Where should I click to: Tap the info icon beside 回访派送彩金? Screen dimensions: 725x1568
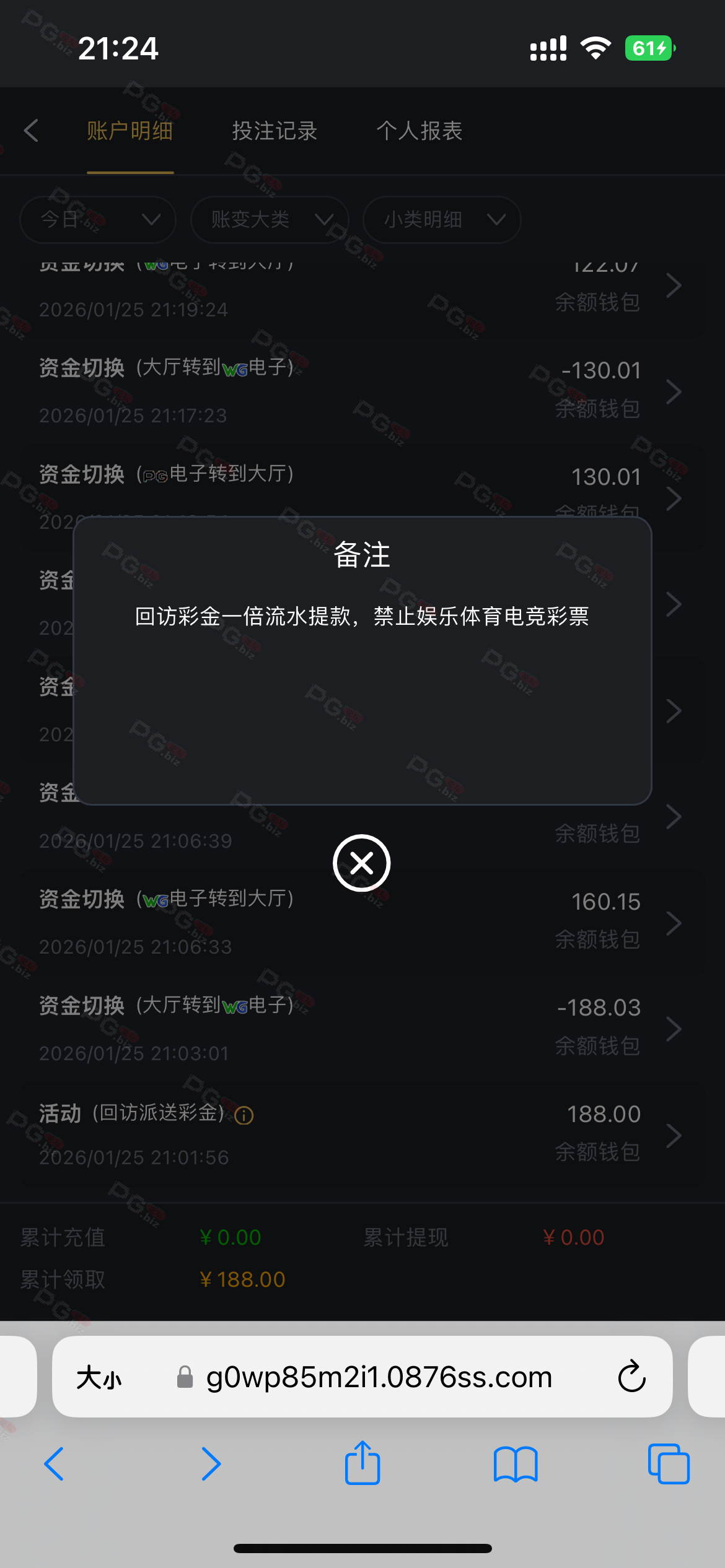point(244,1115)
